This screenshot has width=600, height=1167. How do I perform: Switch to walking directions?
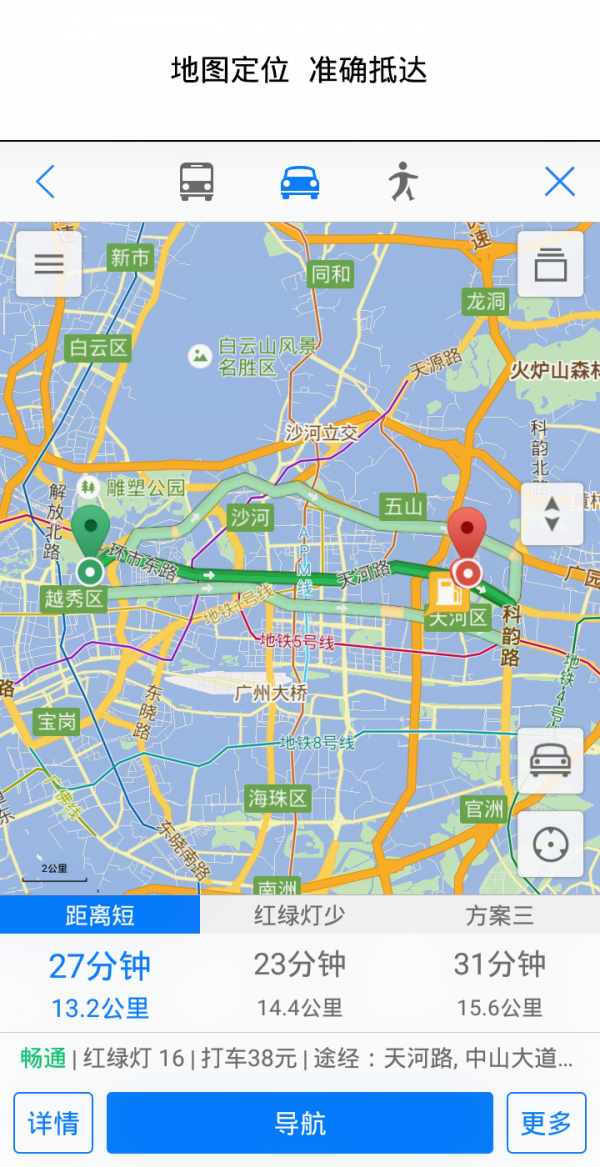point(403,182)
